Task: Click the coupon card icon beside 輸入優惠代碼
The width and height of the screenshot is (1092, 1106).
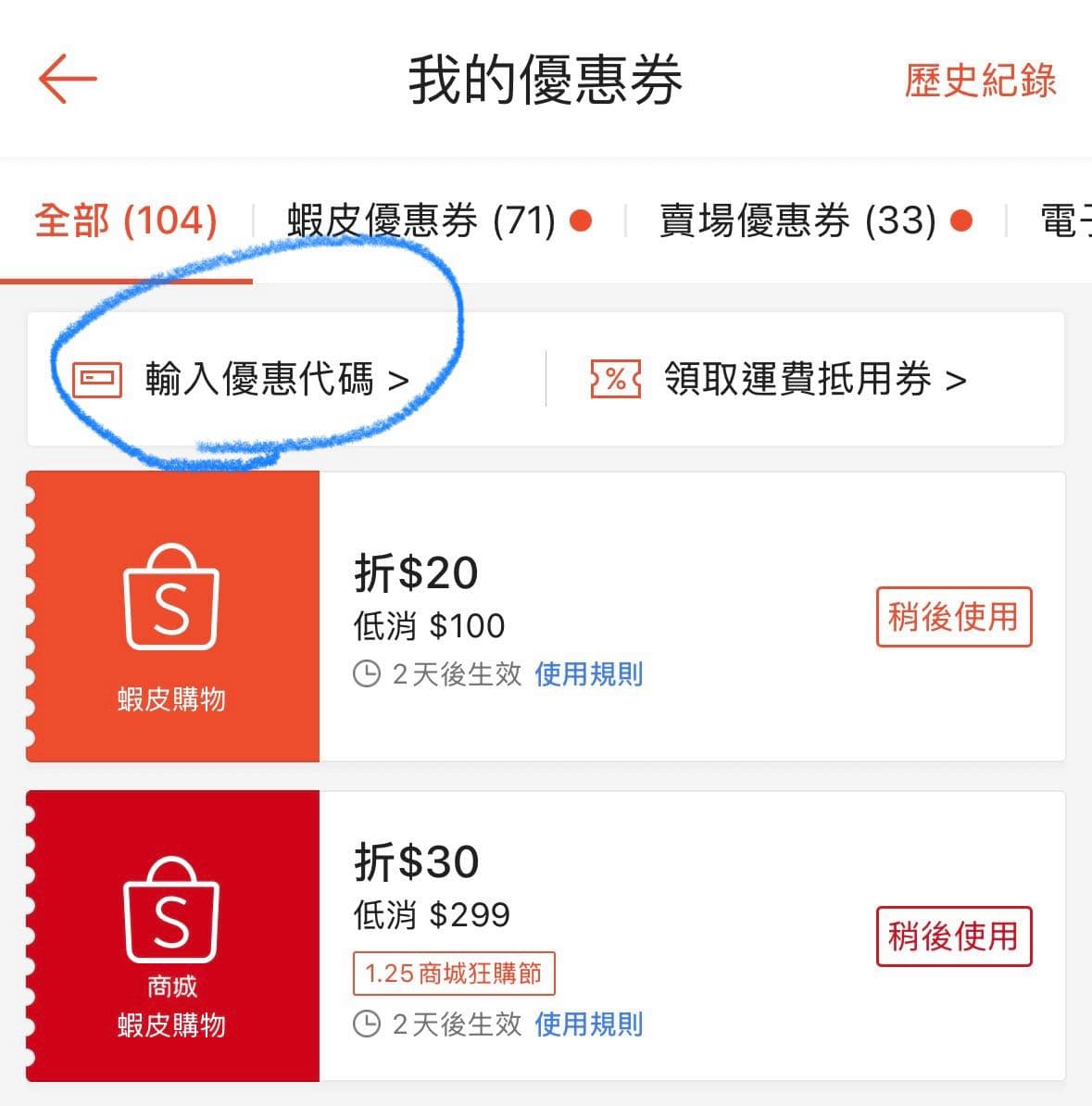Action: point(99,378)
